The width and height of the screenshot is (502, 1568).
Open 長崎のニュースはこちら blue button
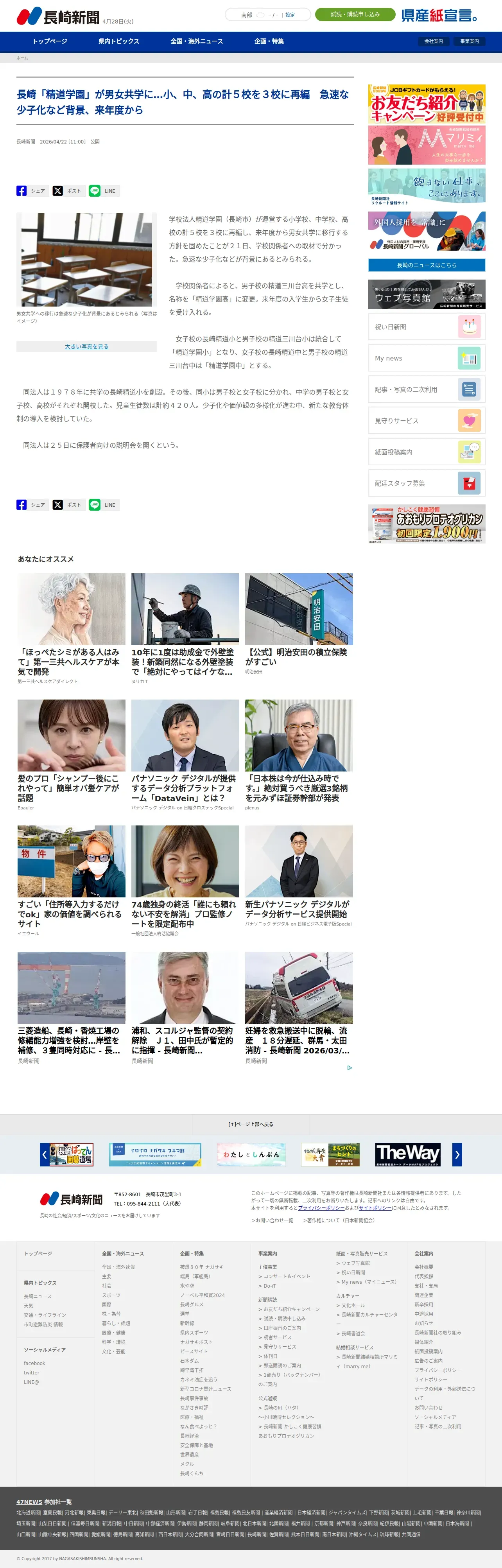click(427, 265)
